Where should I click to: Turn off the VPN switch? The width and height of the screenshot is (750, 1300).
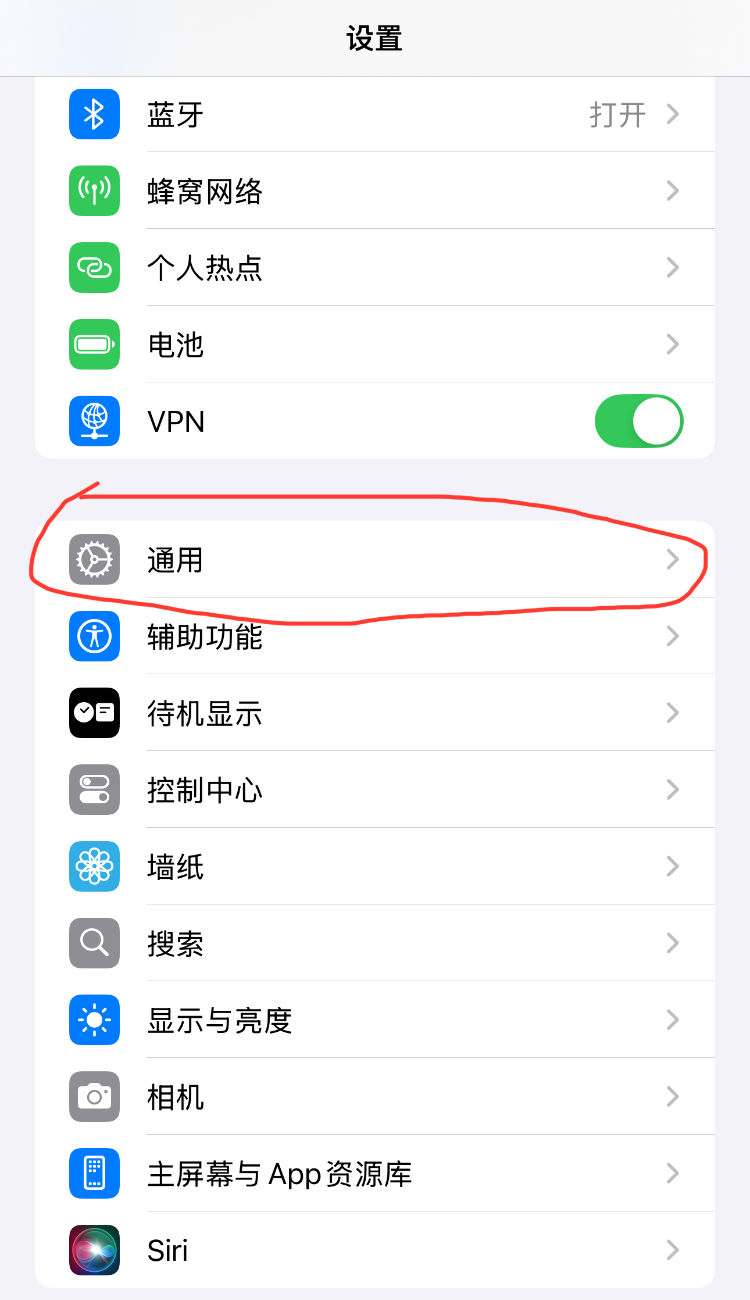pyautogui.click(x=639, y=421)
